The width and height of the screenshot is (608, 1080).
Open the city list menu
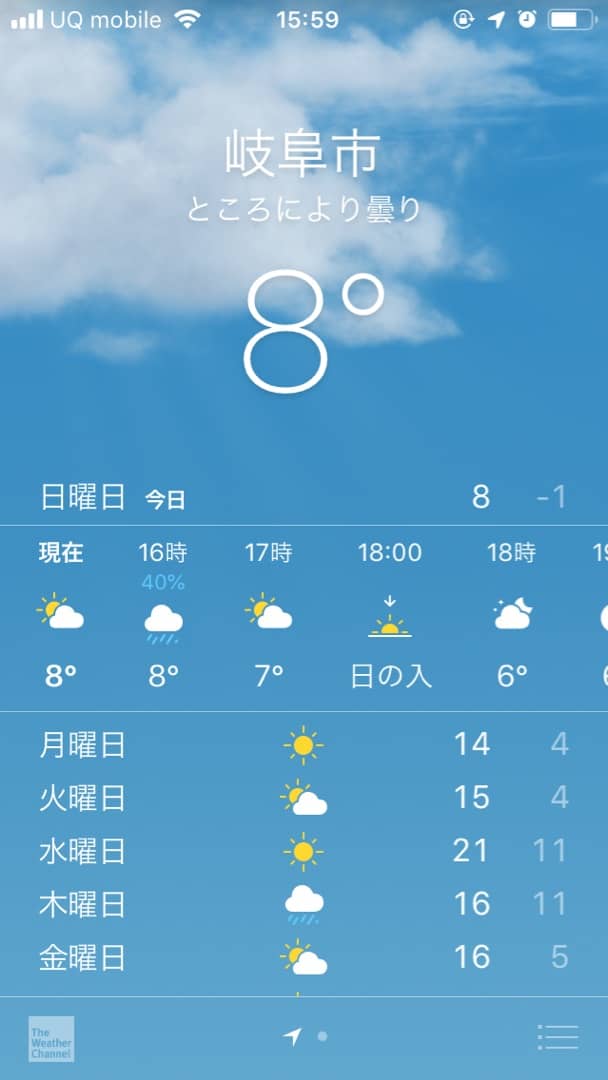(557, 1037)
